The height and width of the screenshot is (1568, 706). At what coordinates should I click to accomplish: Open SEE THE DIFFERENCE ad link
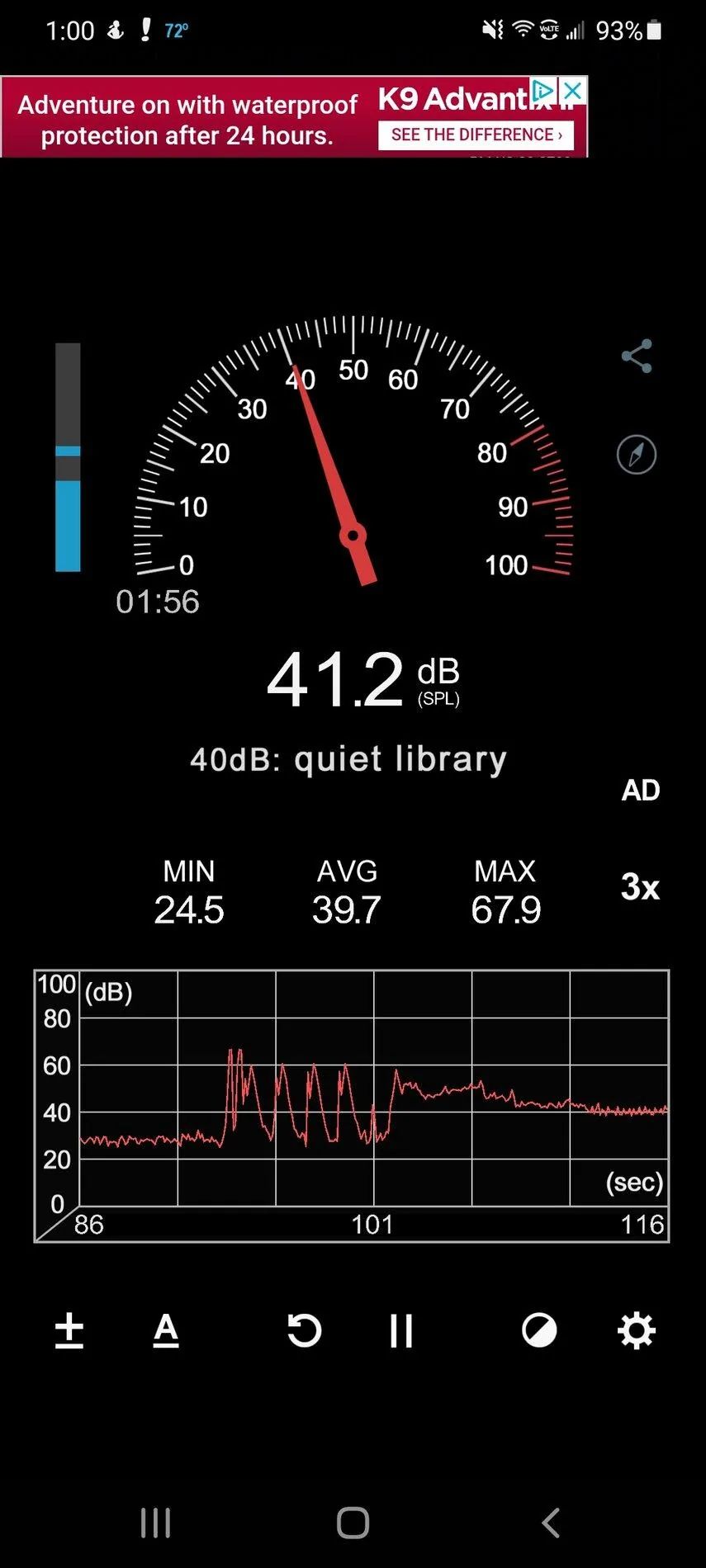click(x=476, y=134)
